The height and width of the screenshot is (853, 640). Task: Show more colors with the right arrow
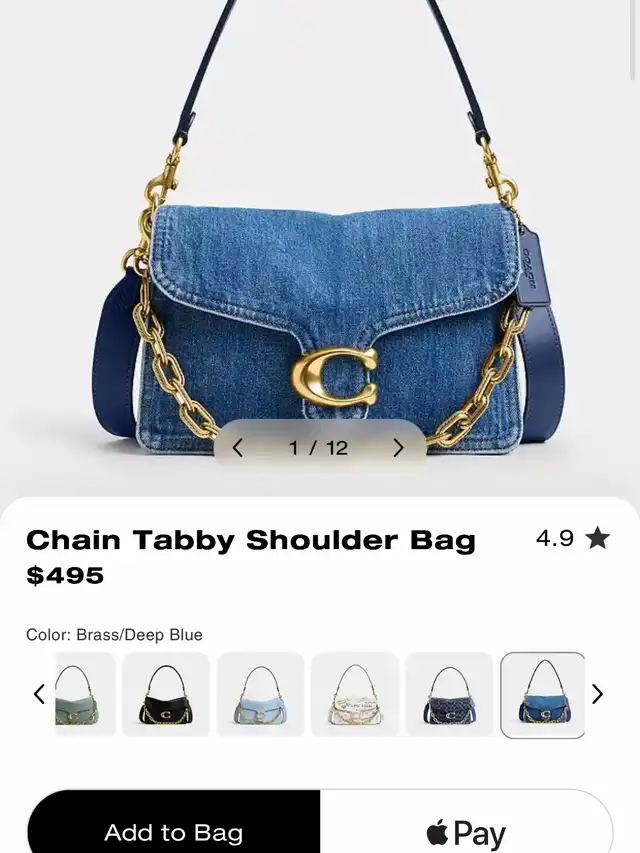(597, 694)
